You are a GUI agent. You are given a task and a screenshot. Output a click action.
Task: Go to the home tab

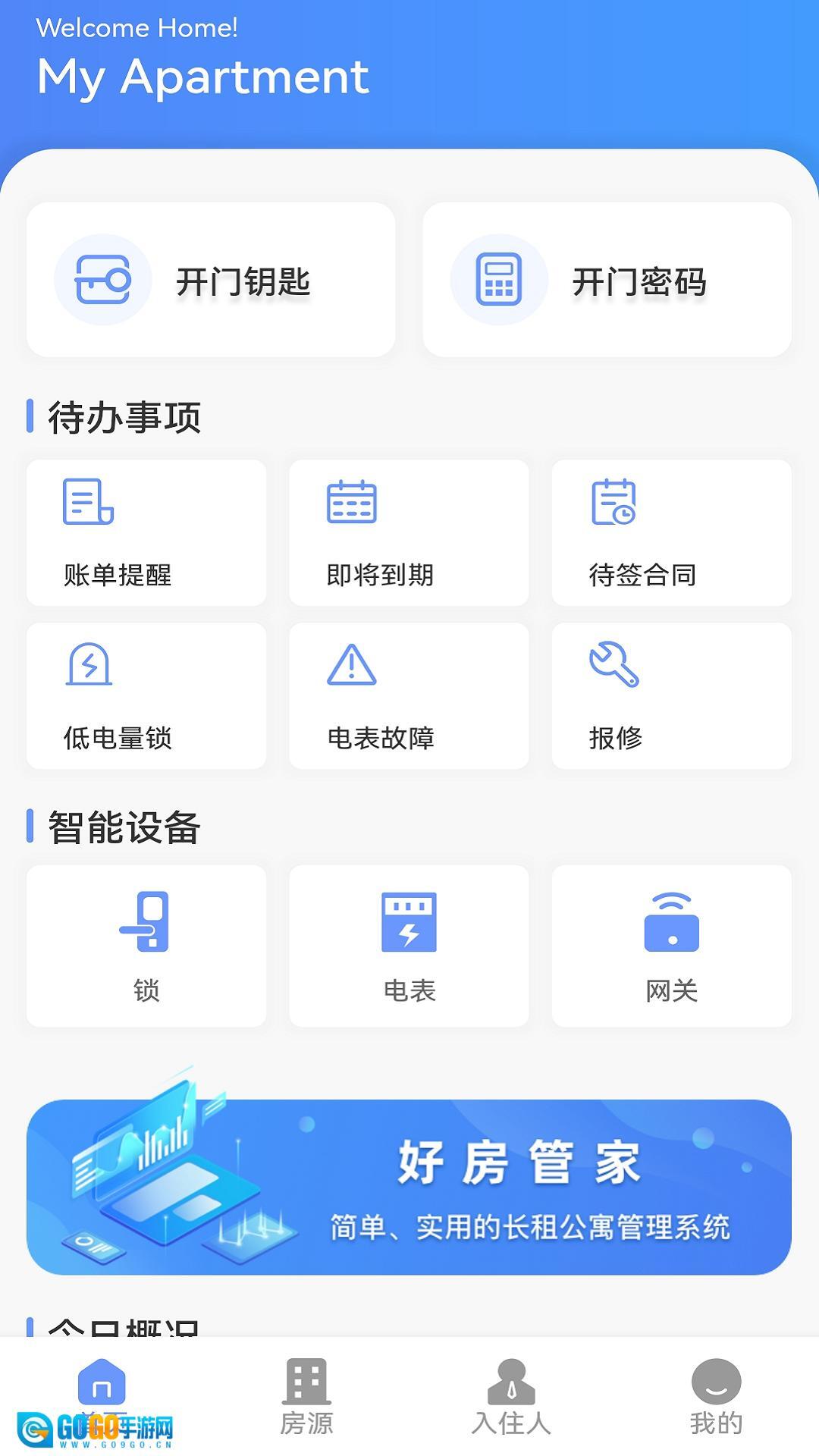tap(102, 1395)
